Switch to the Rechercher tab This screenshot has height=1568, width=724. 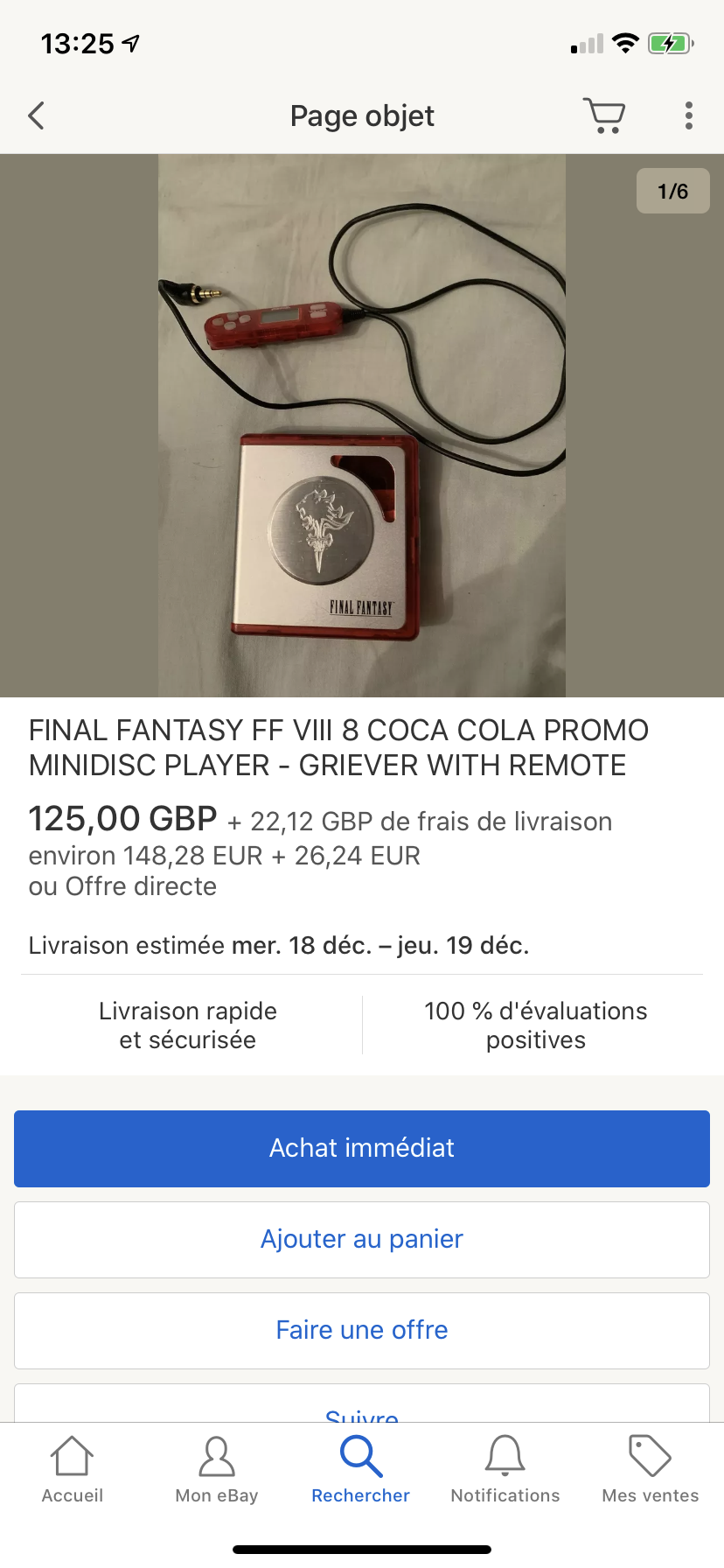pos(361,1470)
